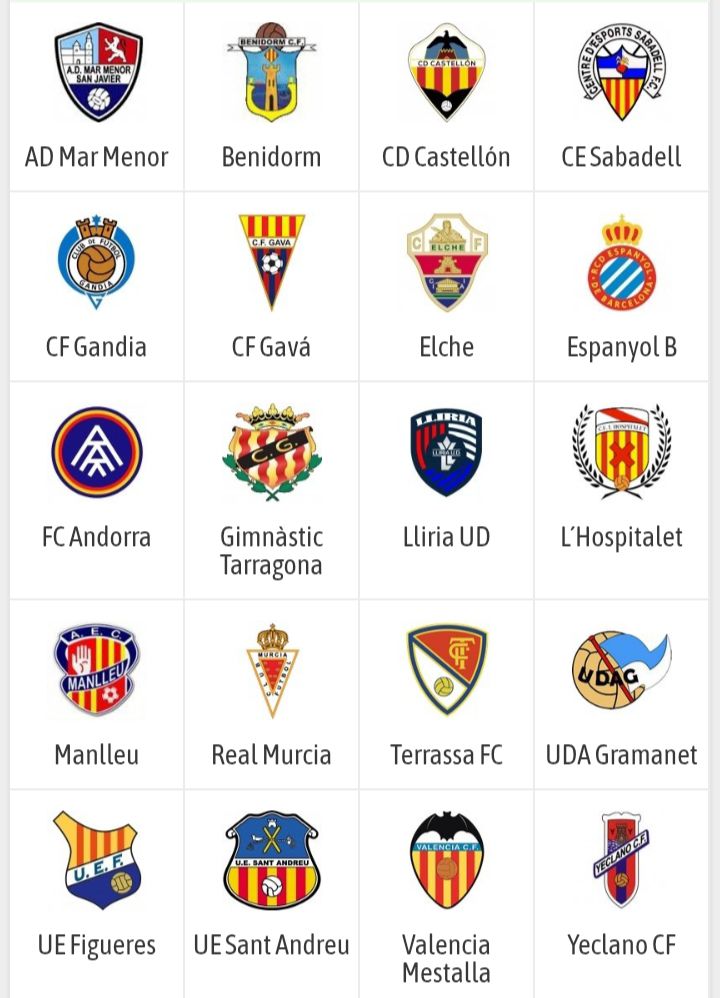720x998 pixels.
Task: Select the Real Murcia tile
Action: [x=271, y=695]
